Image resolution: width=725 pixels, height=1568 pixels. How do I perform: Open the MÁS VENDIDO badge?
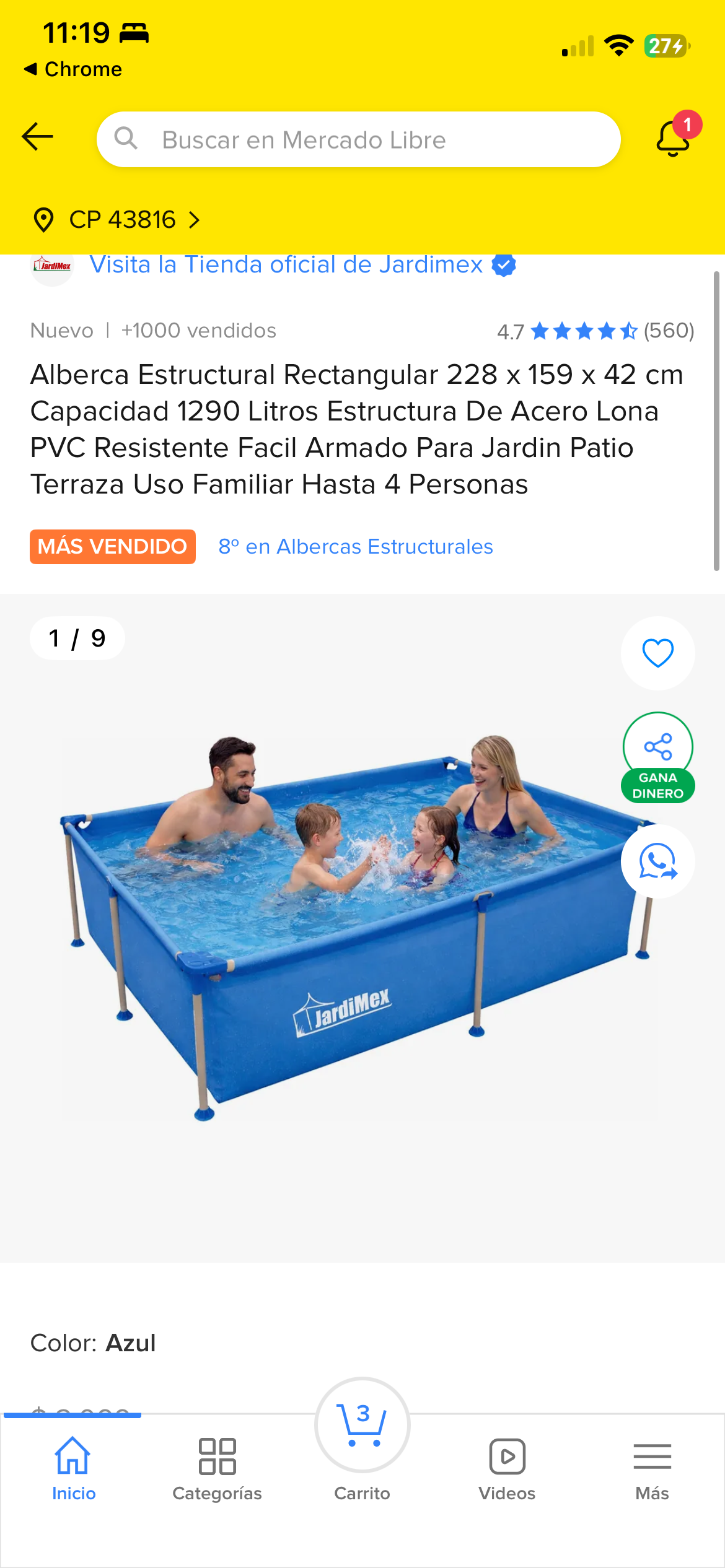113,547
